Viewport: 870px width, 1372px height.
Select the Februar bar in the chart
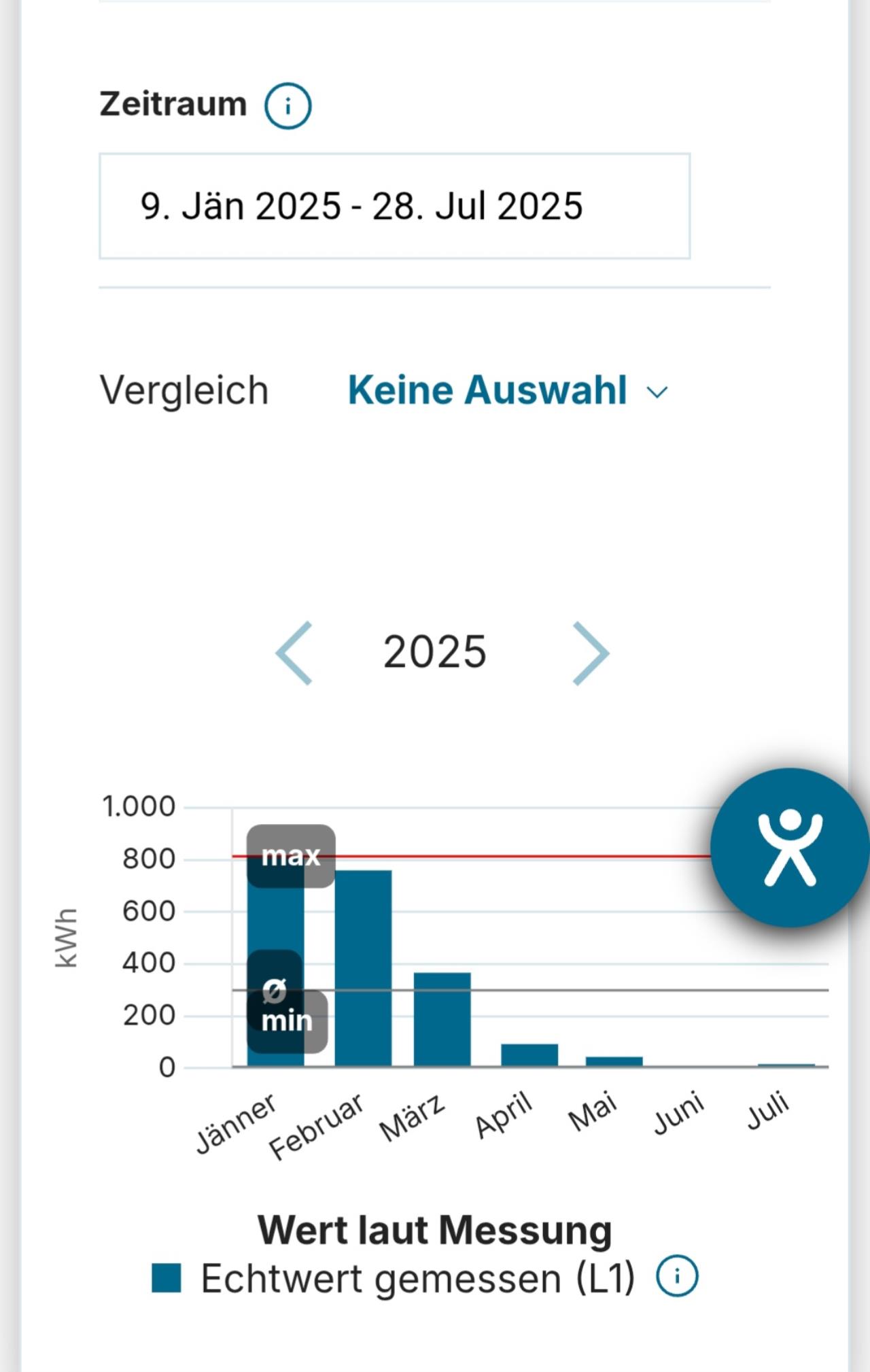(363, 967)
